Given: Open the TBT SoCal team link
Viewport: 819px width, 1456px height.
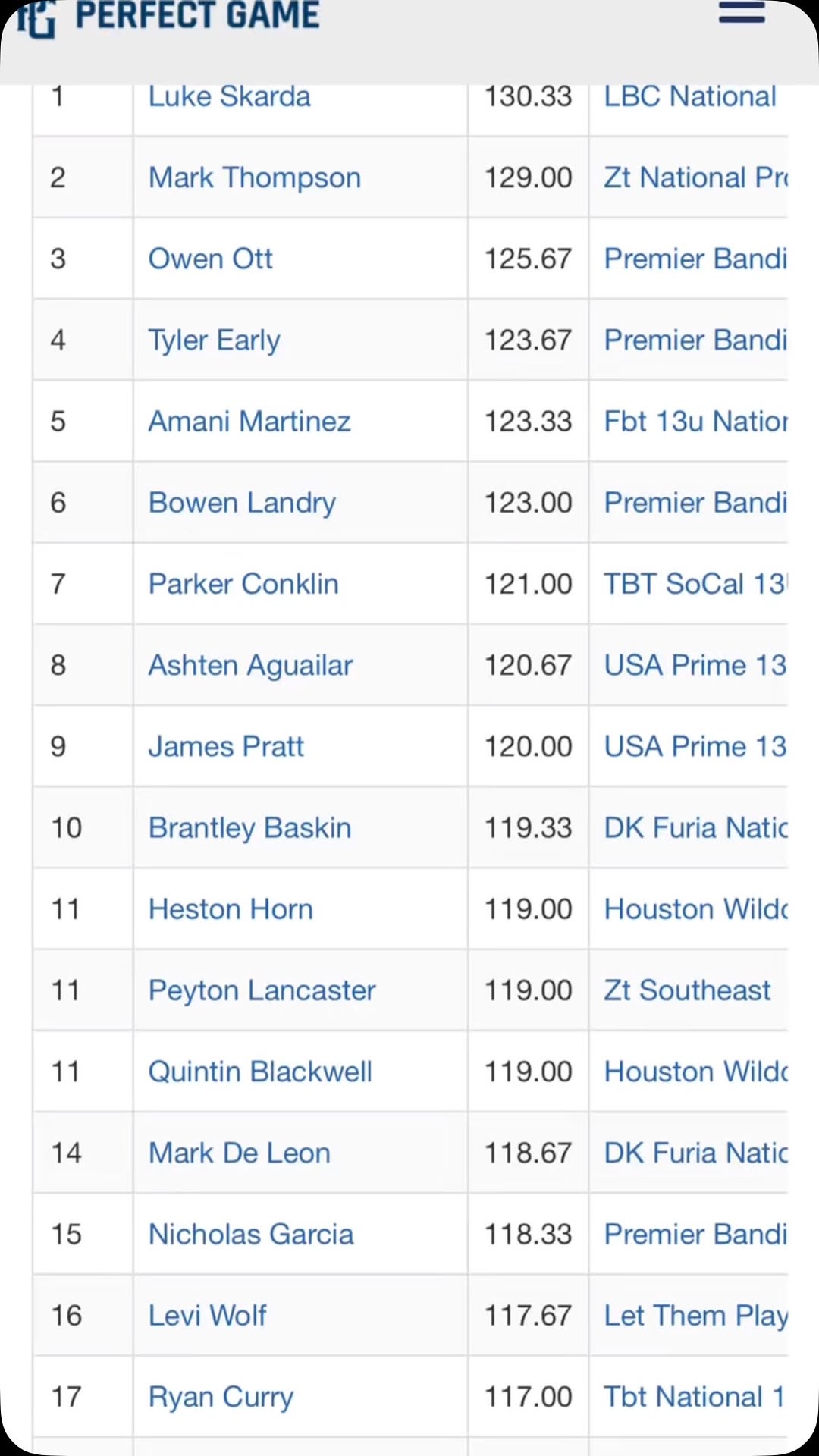Looking at the screenshot, I should [x=694, y=584].
